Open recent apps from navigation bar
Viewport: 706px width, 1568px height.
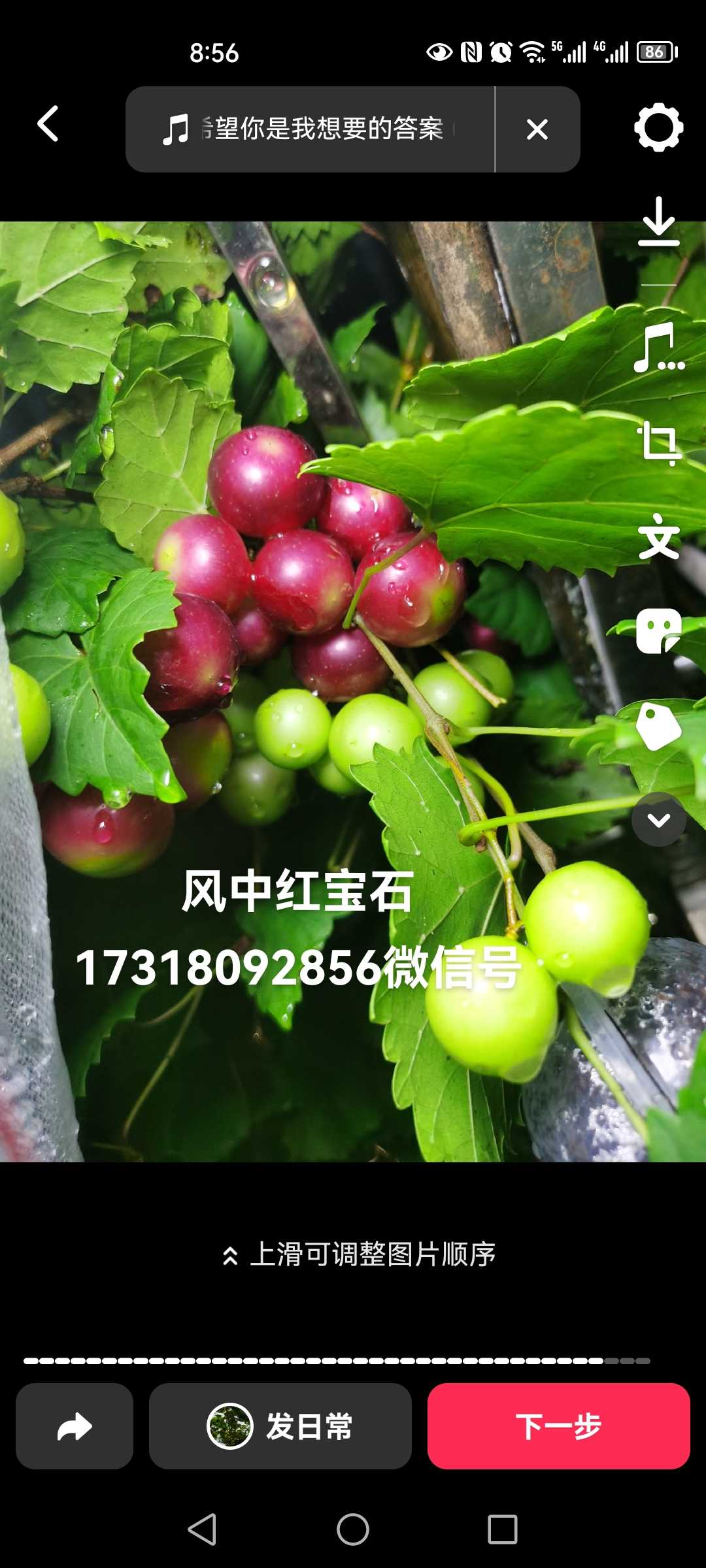coord(502,1529)
